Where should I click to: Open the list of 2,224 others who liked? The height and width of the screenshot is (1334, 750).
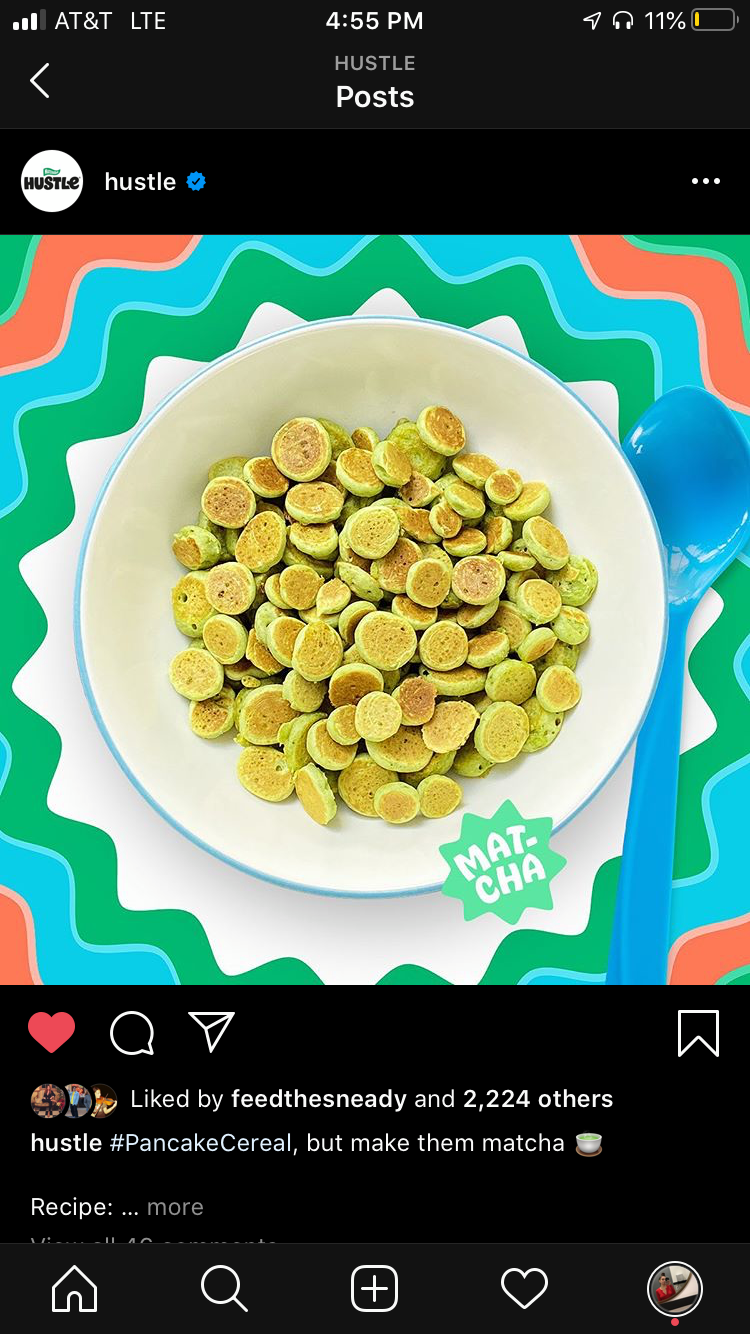538,1099
